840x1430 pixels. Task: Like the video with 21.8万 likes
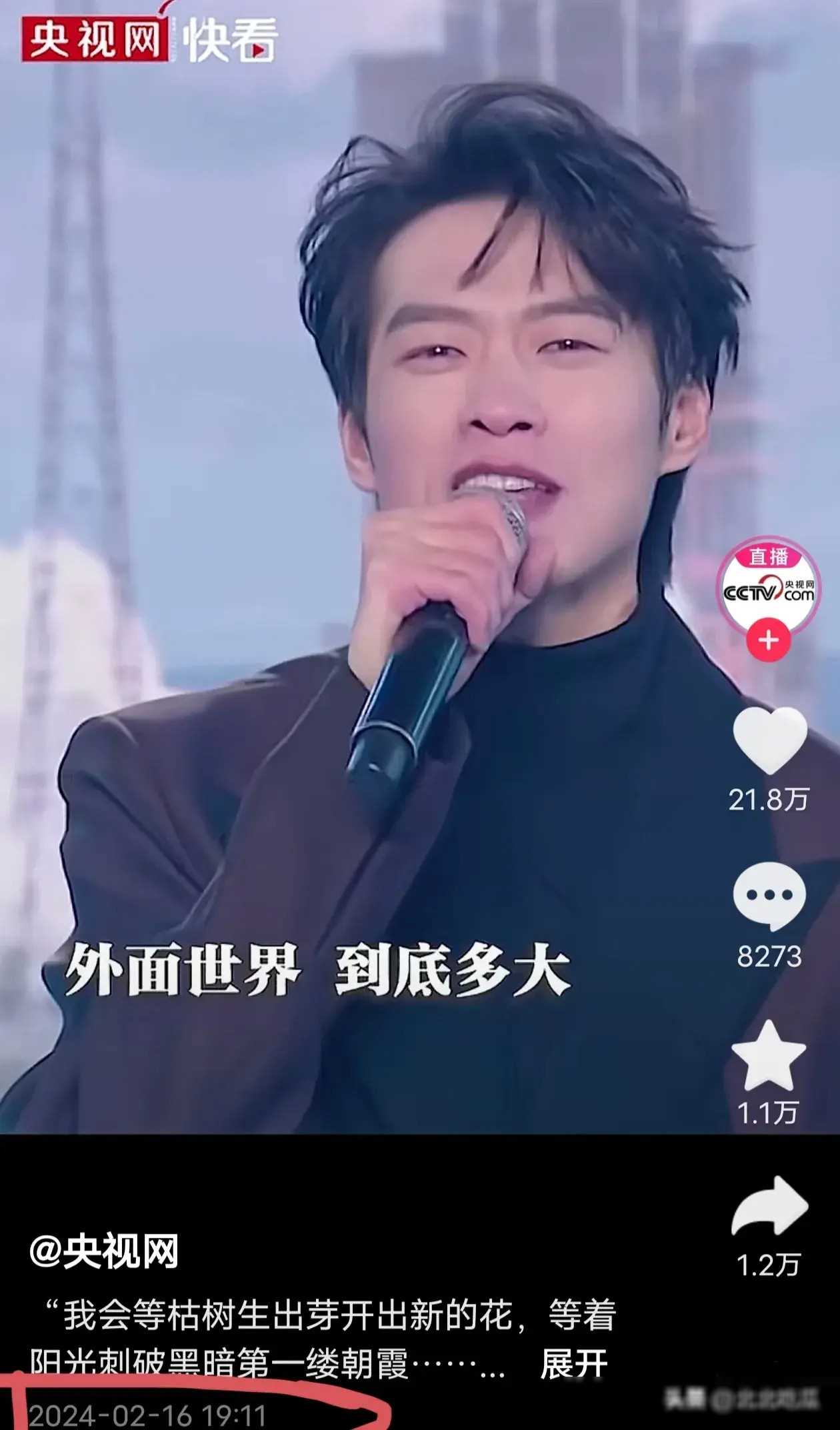(x=769, y=740)
